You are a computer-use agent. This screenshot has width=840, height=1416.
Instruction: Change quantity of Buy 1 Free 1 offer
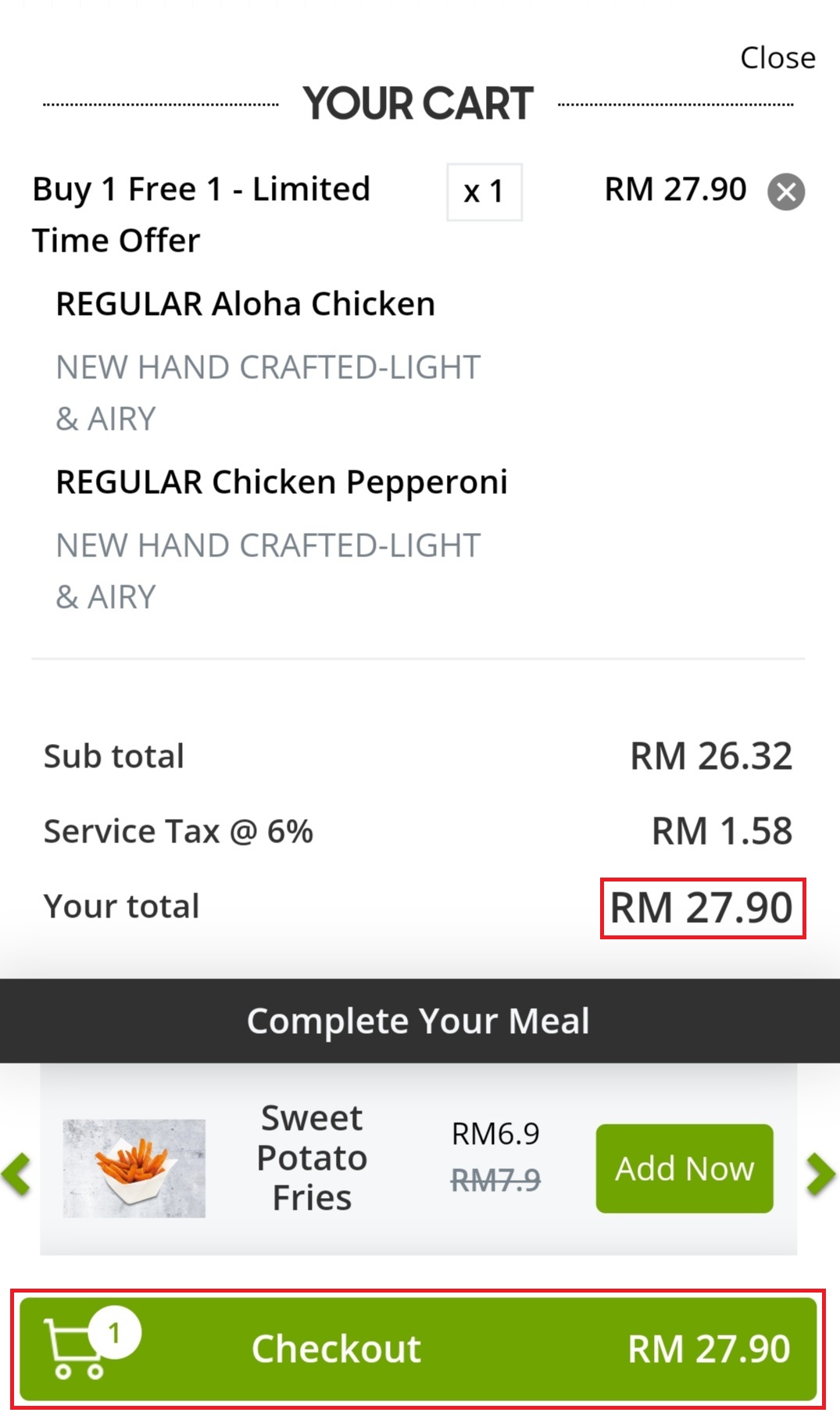(484, 191)
